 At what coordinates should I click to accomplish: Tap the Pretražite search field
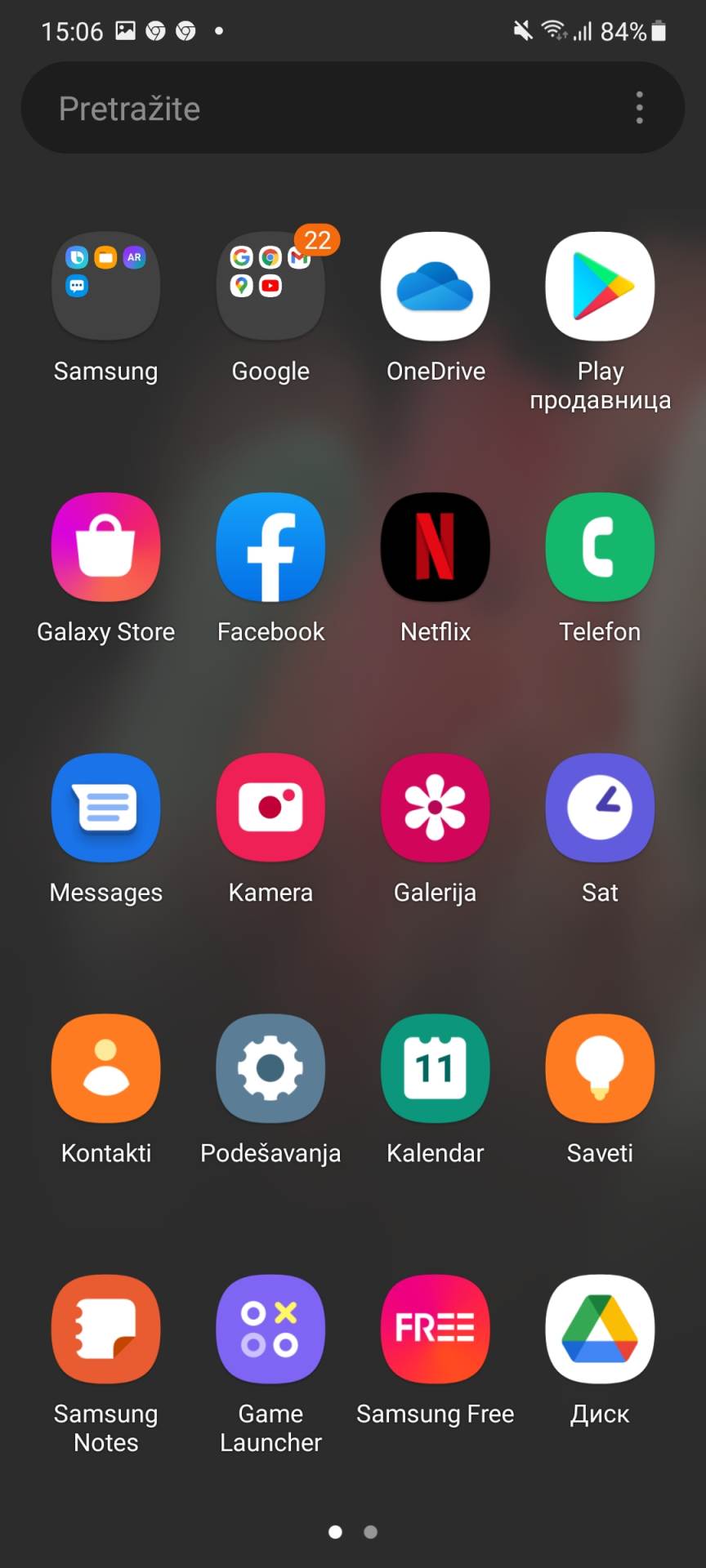coord(327,108)
